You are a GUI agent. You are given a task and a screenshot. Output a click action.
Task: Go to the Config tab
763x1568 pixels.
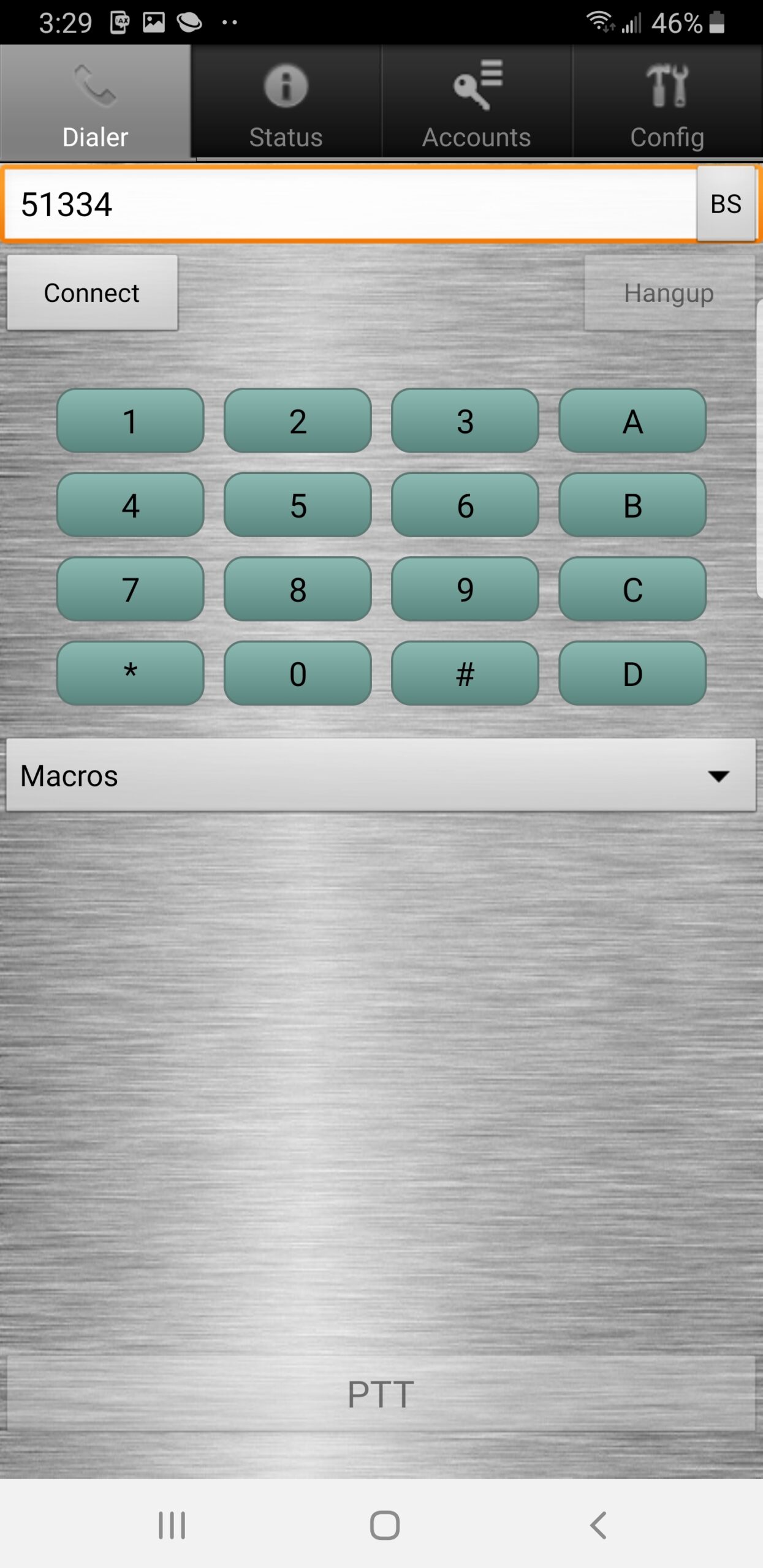tap(667, 103)
